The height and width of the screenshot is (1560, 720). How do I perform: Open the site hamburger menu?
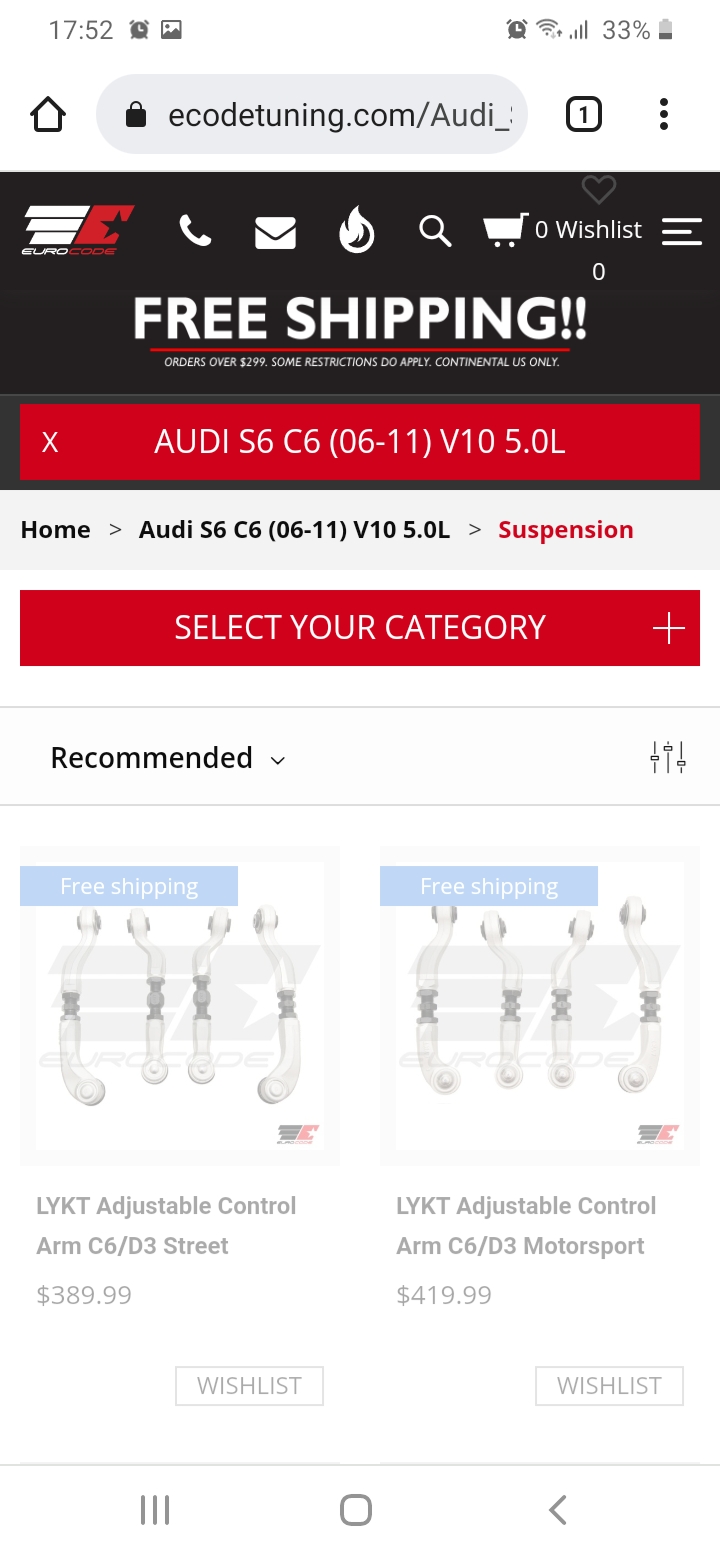click(x=682, y=231)
